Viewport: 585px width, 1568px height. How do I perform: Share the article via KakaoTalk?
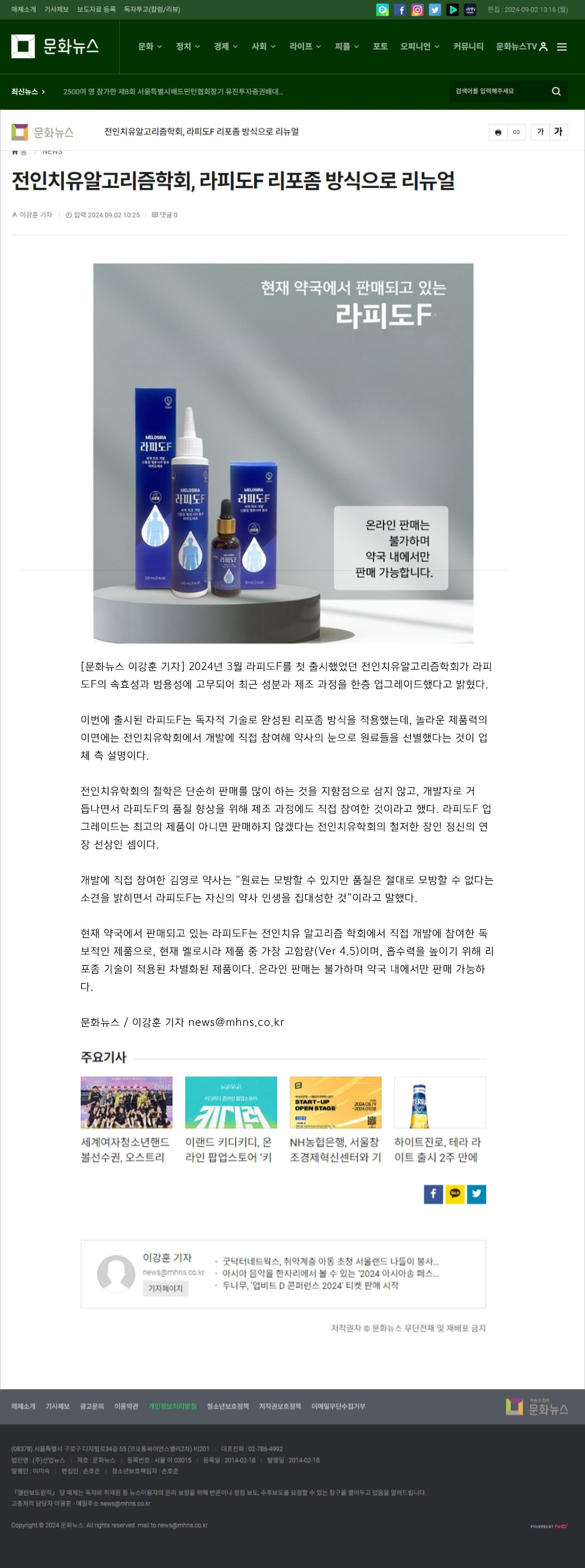point(455,1194)
